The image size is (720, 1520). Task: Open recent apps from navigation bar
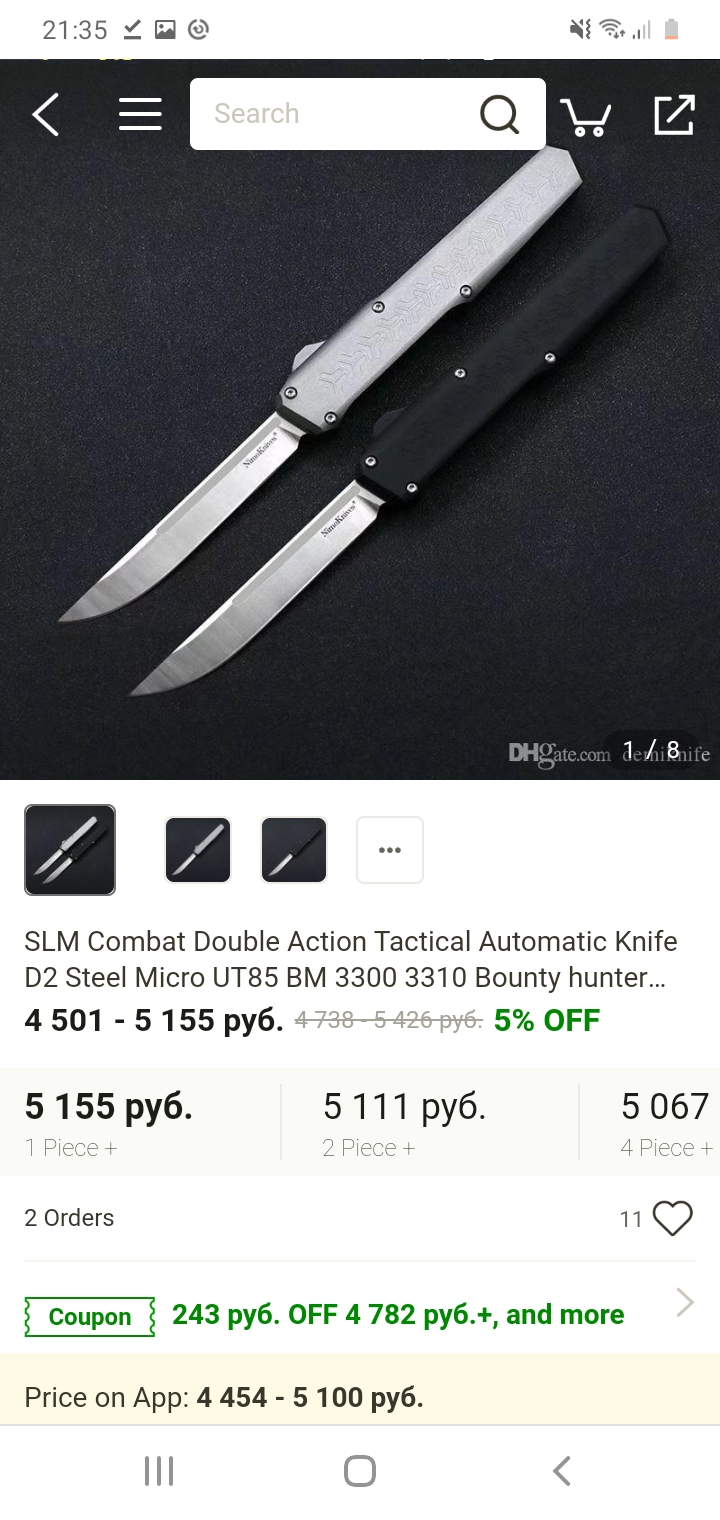(x=159, y=1471)
